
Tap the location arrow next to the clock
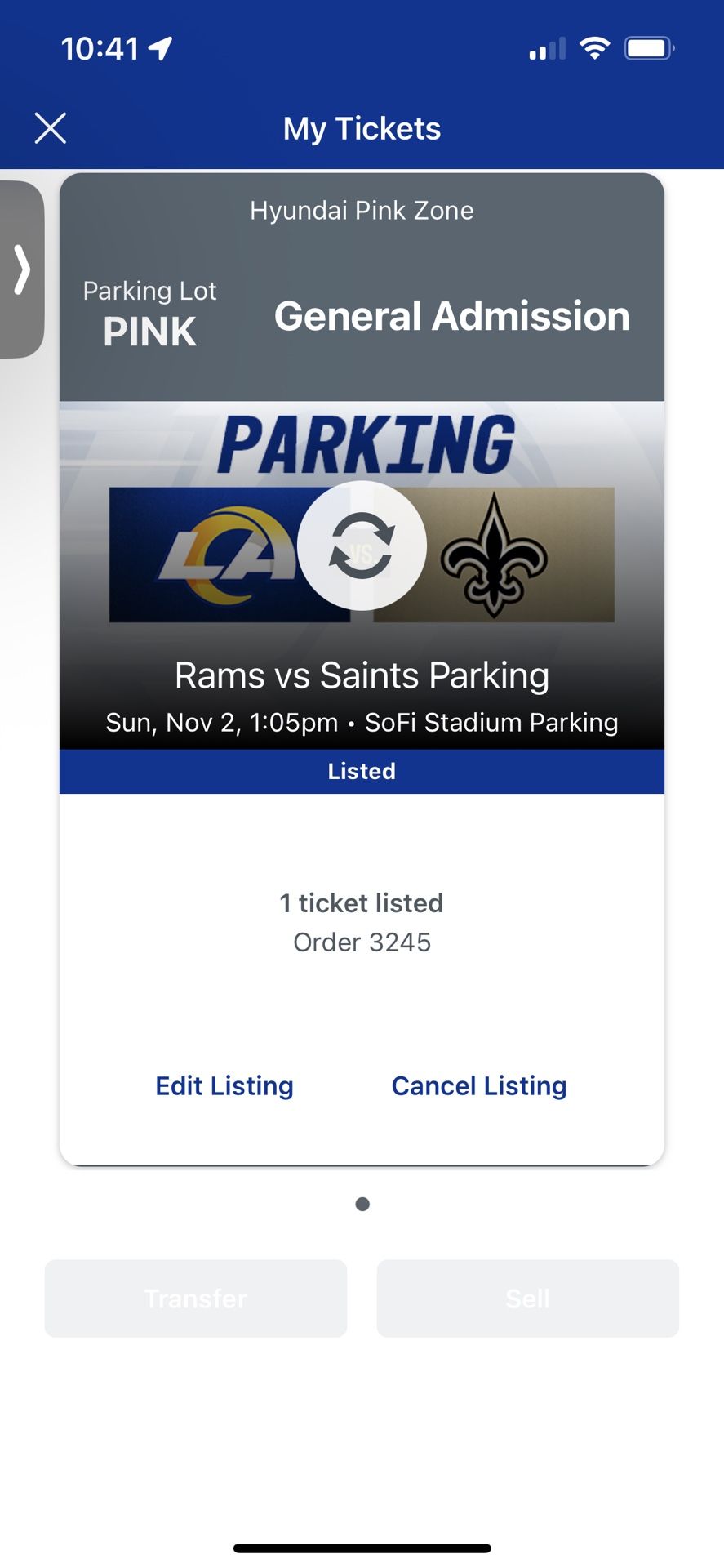(x=160, y=47)
